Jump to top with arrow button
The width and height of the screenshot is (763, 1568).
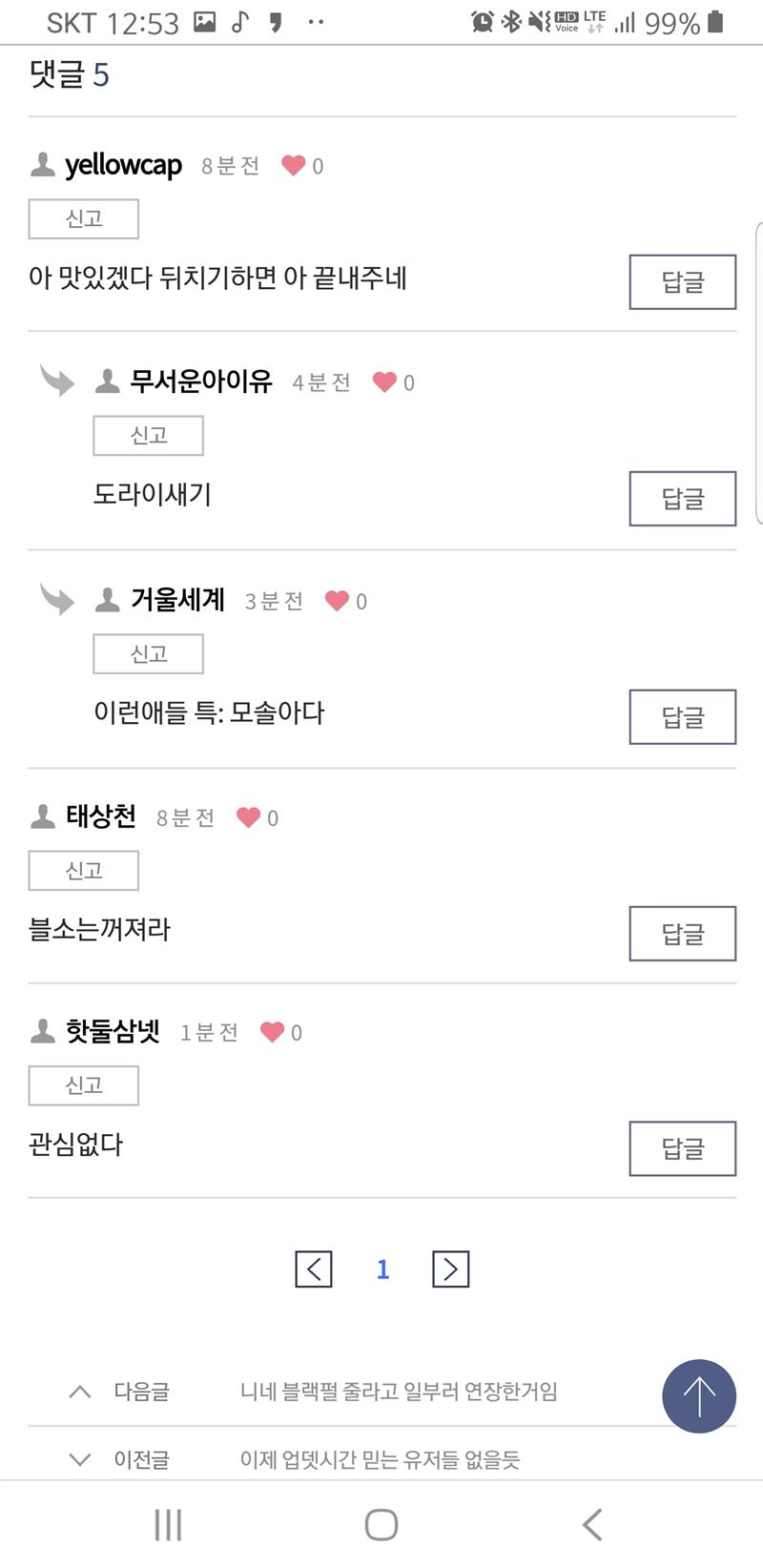click(699, 1396)
